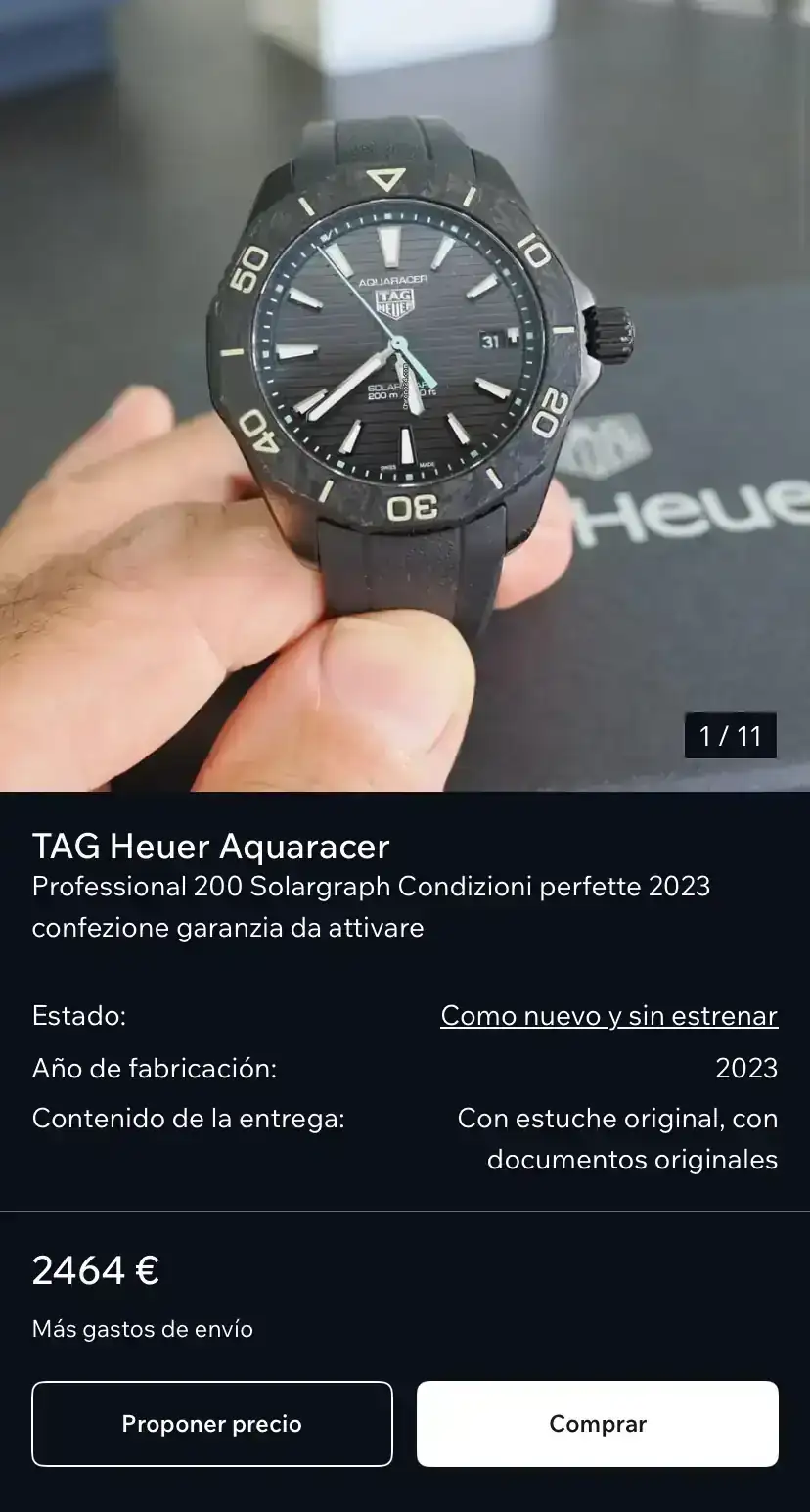
Task: Buy the watch with Comprar
Action: [x=598, y=1424]
